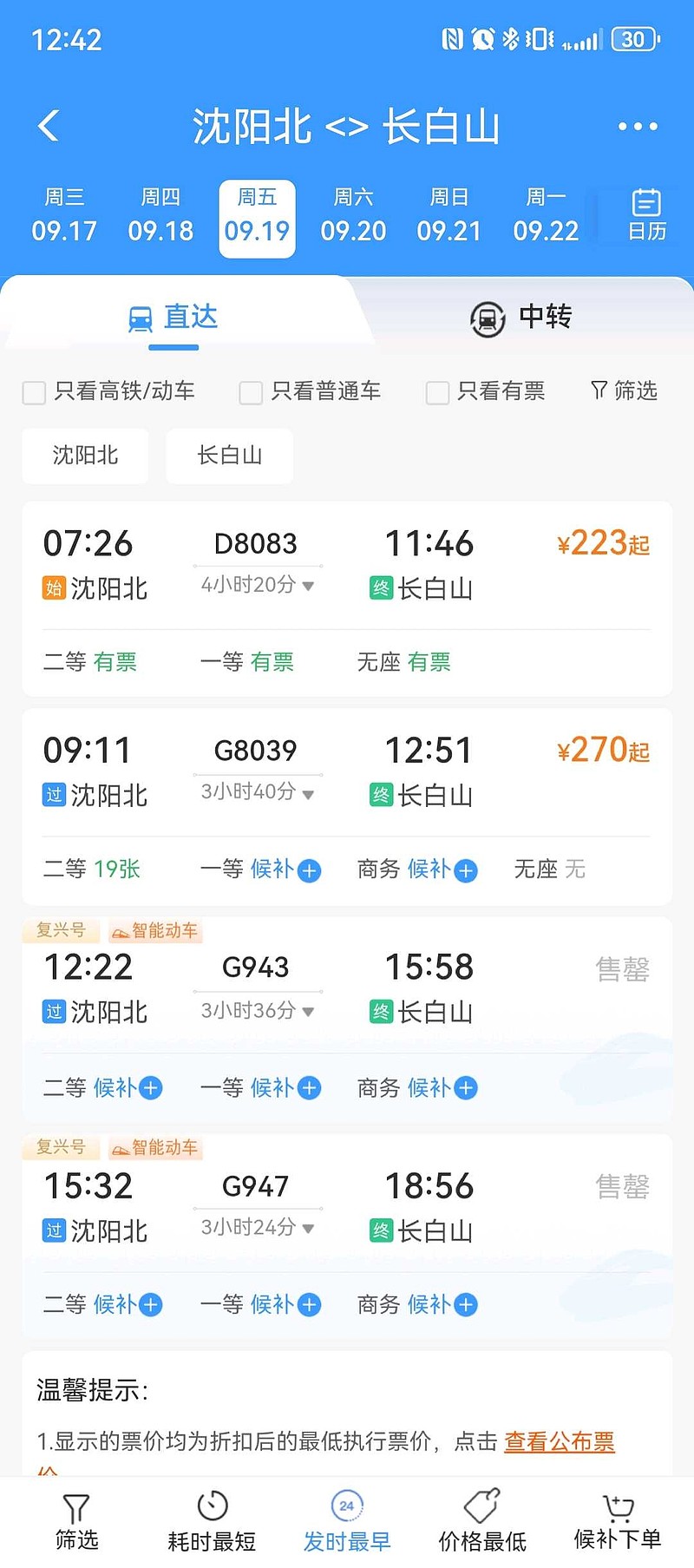Toggle the 只看有票 filter

pos(436,392)
